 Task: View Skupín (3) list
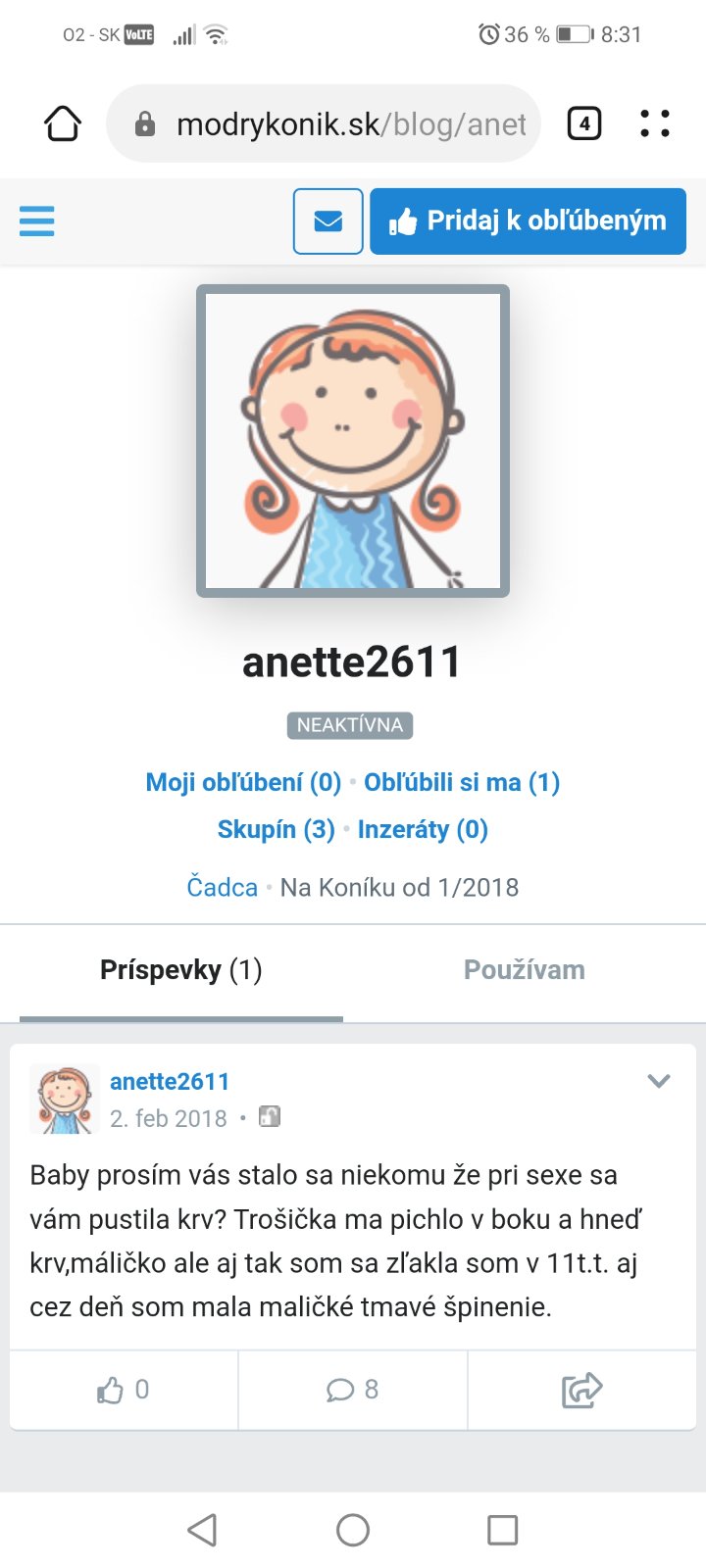click(276, 829)
